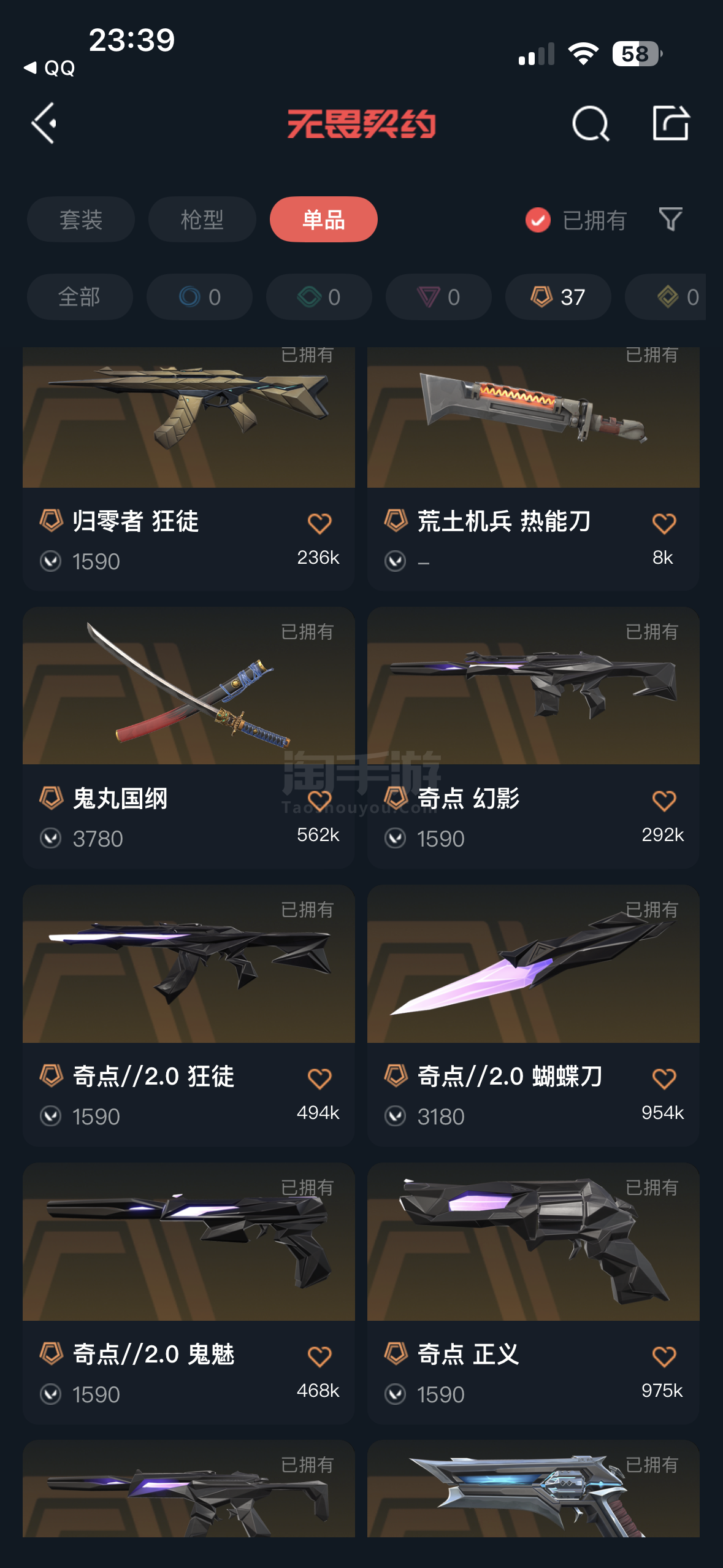Open the 荒土机兵 热能刀 skin card
723x1568 pixels.
pyautogui.click(x=534, y=469)
